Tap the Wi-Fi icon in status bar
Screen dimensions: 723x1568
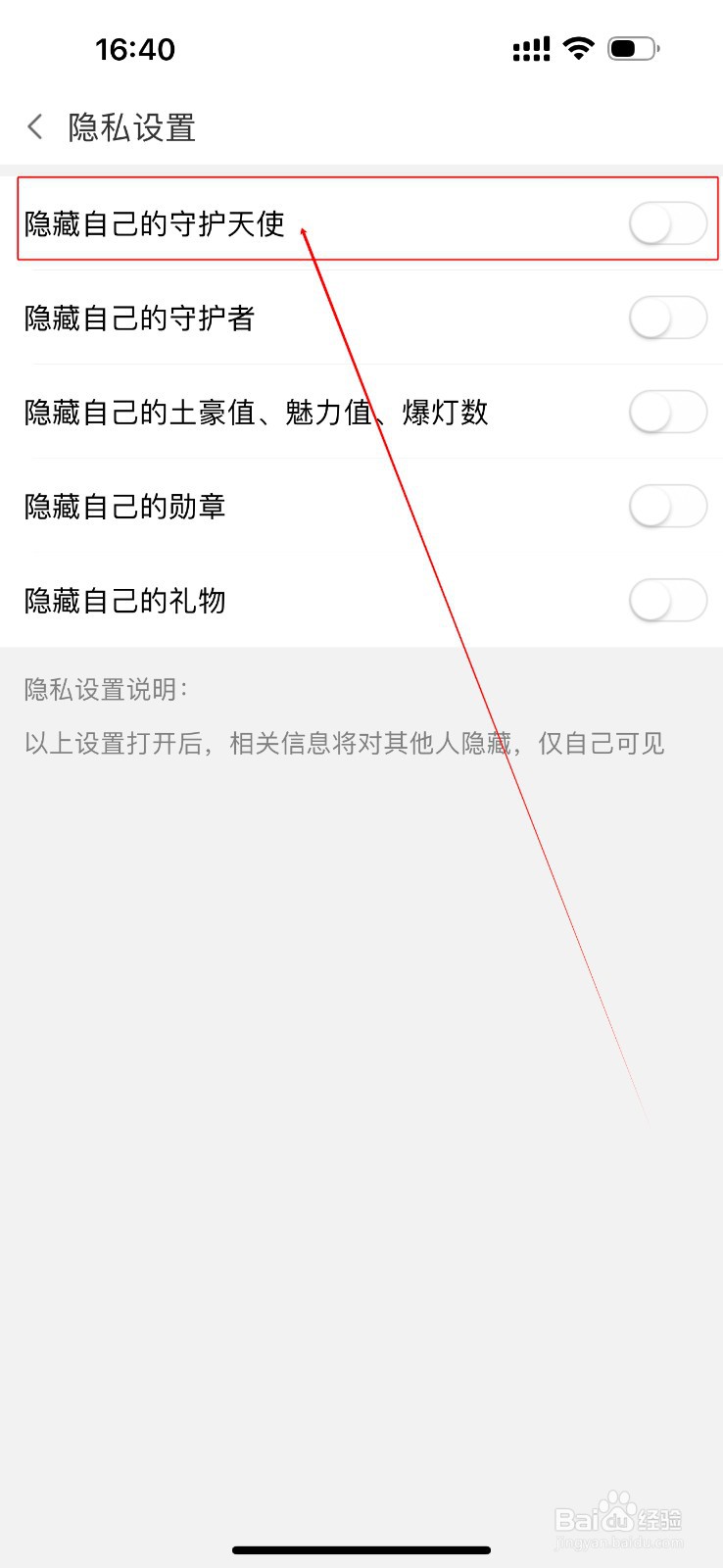578,47
